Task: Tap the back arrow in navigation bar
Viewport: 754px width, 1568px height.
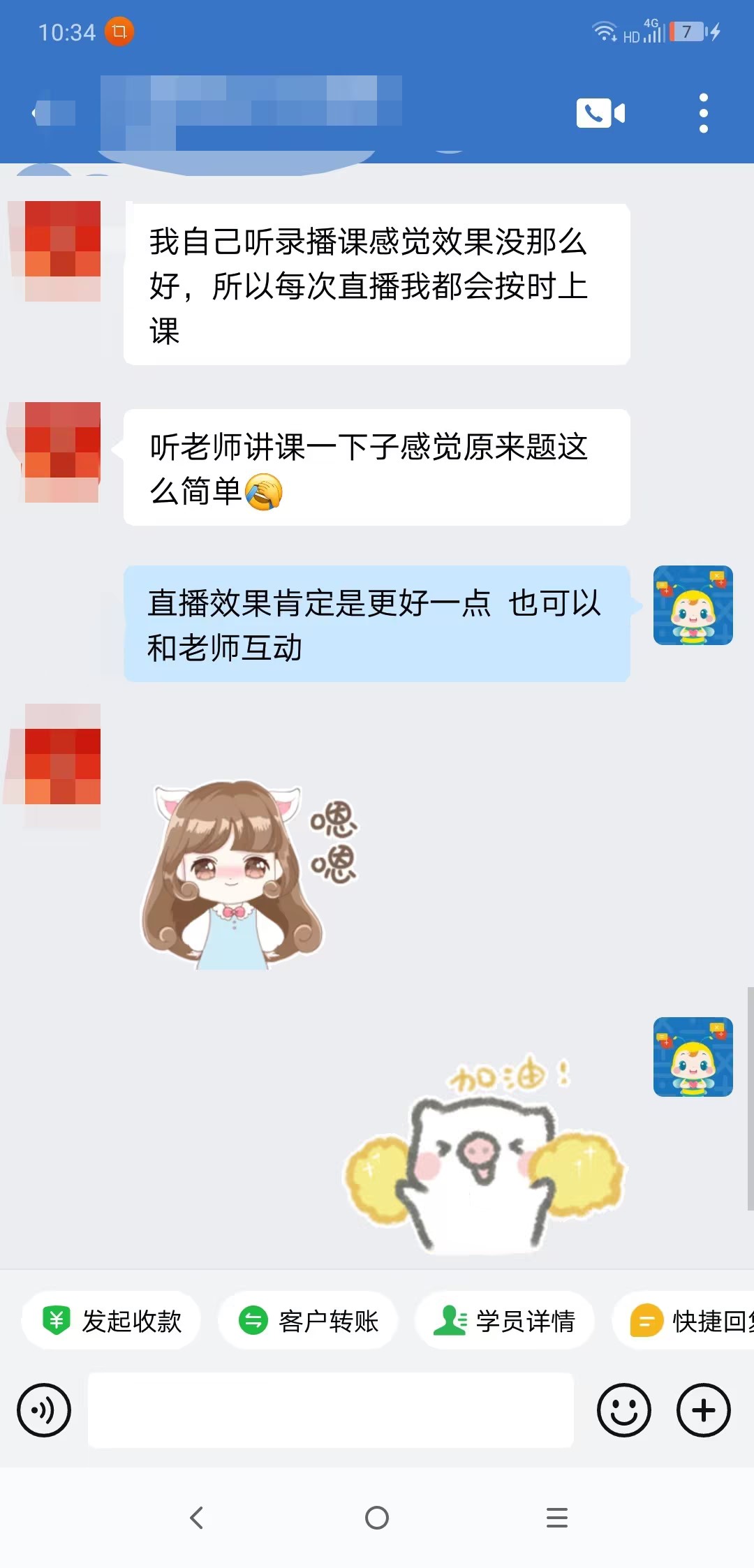Action: pos(196,1517)
